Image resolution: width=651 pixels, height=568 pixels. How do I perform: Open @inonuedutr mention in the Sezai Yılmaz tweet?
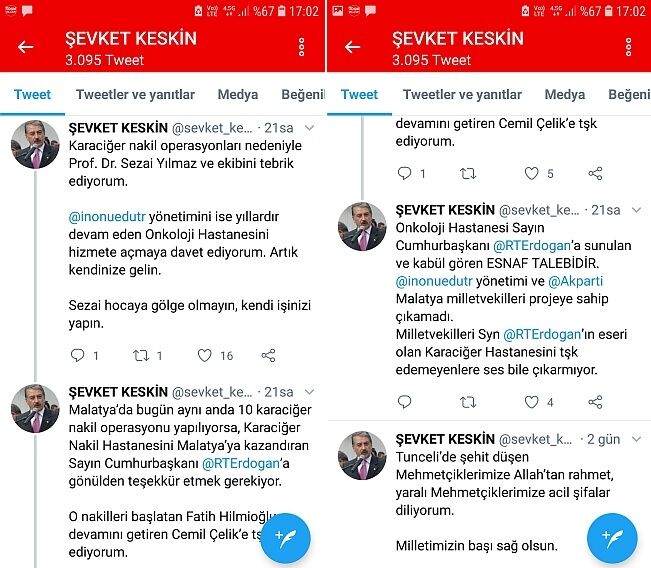[107, 217]
